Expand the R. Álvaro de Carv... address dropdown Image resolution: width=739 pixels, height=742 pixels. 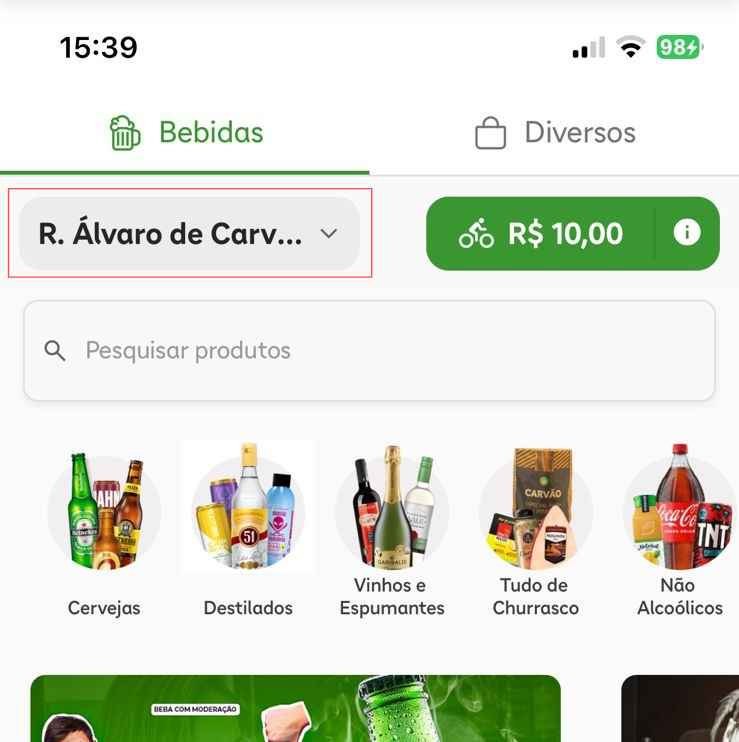tap(189, 234)
